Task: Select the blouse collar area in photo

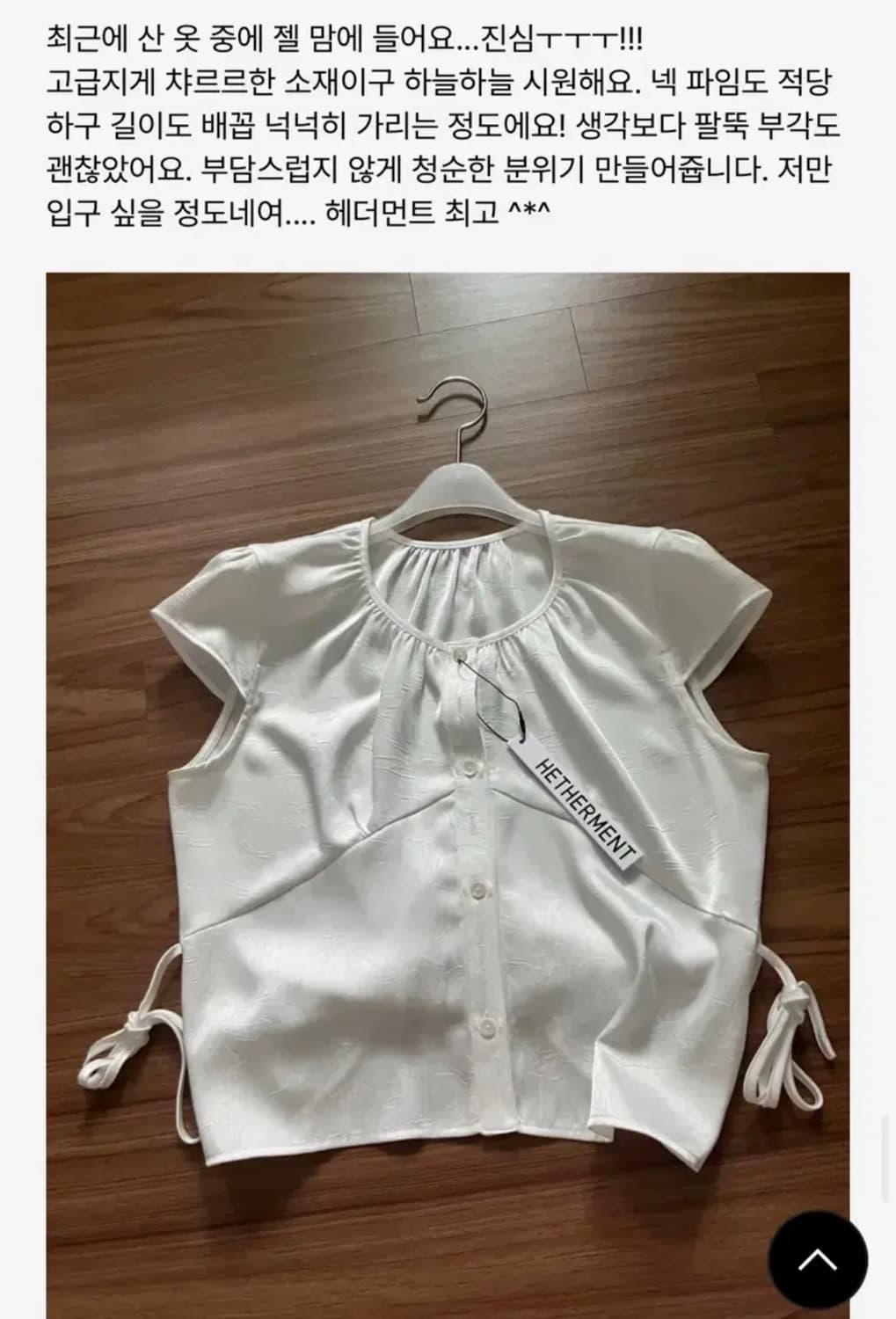Action: [462, 563]
